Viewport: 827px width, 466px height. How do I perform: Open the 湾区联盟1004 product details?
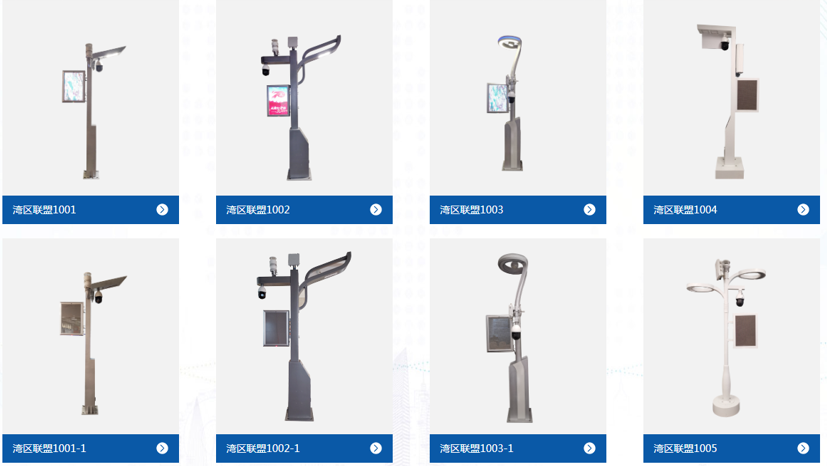click(731, 110)
